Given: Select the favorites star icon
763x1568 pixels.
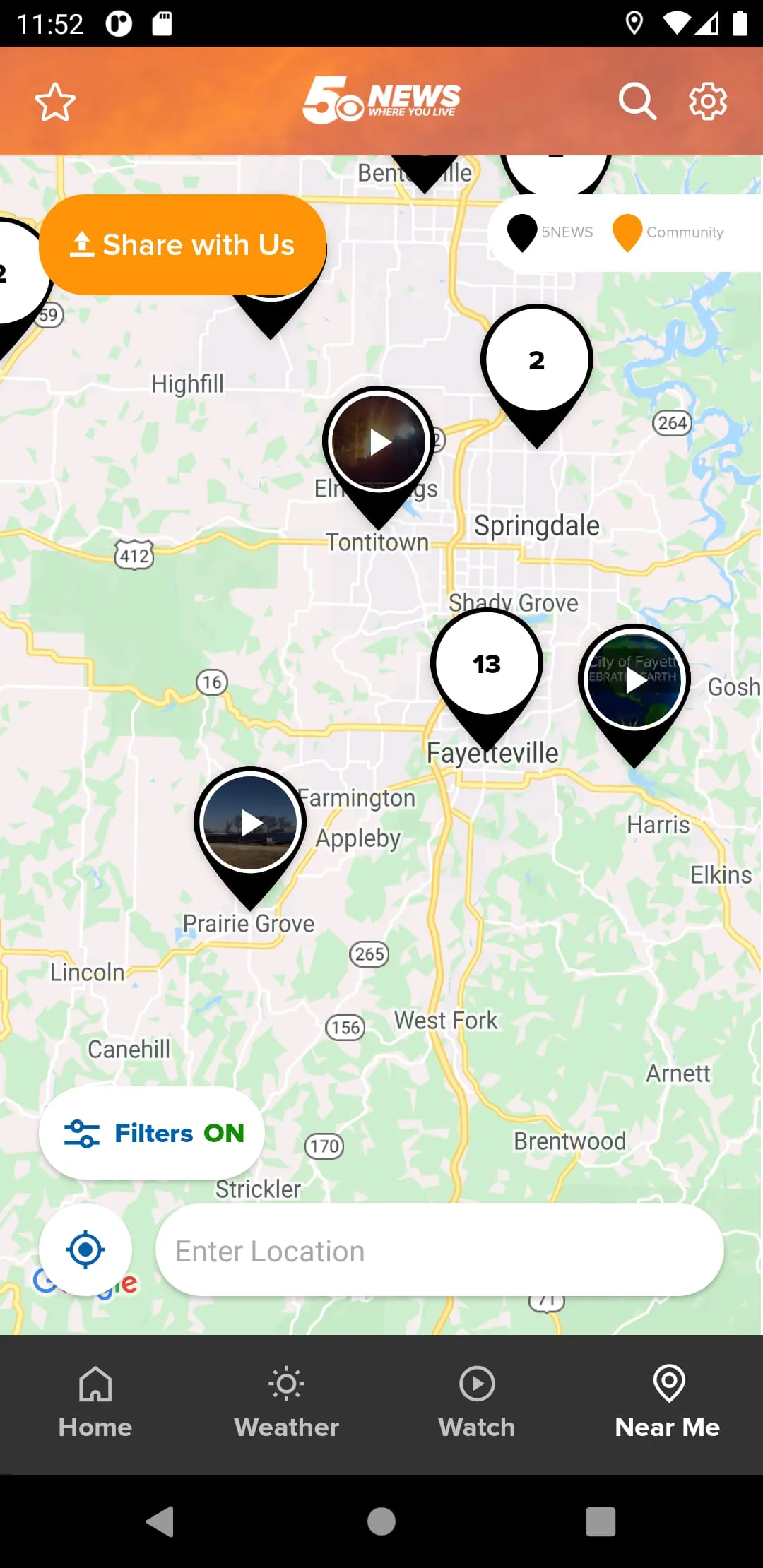Looking at the screenshot, I should click(54, 101).
